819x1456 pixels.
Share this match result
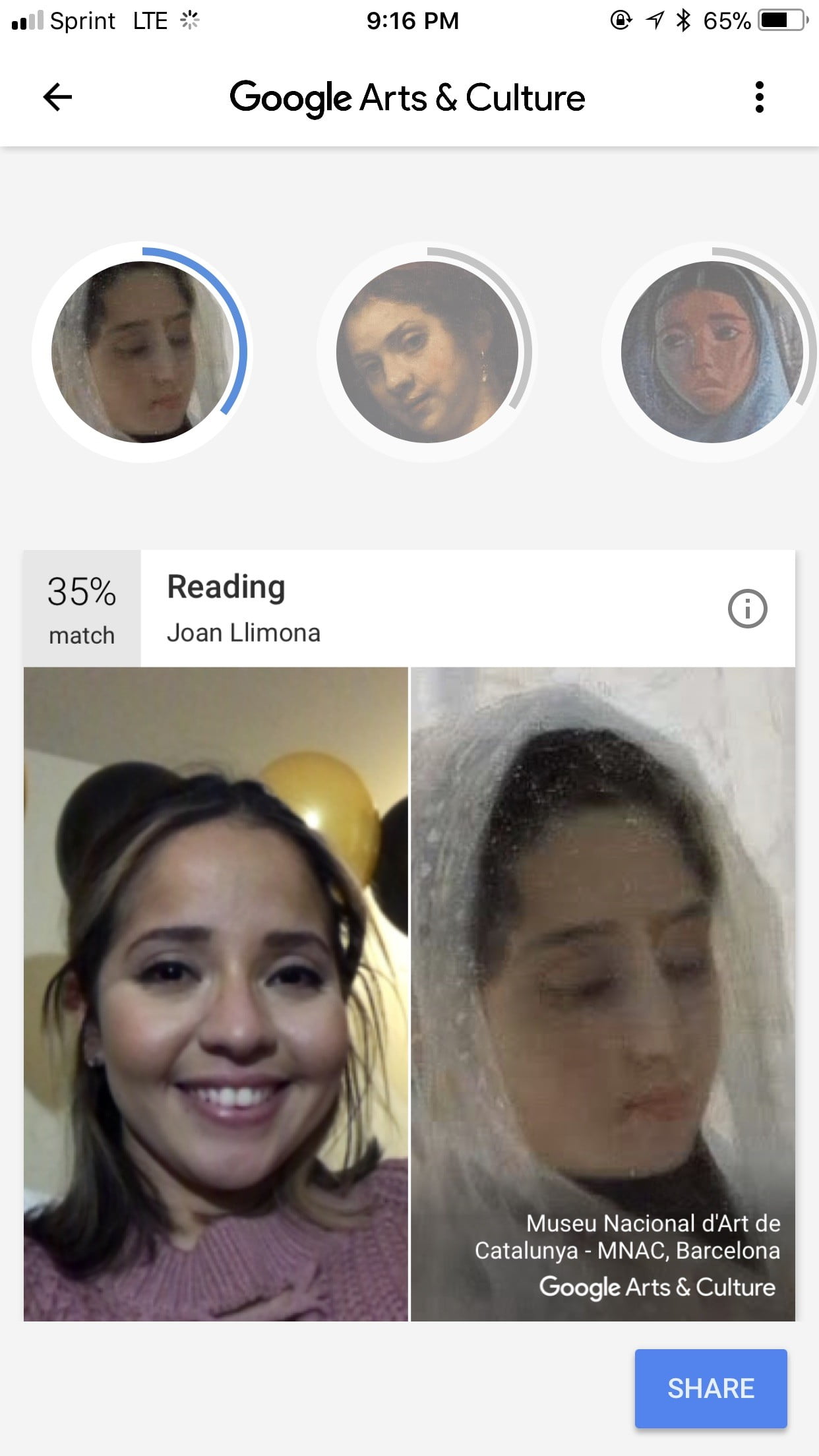coord(711,1388)
